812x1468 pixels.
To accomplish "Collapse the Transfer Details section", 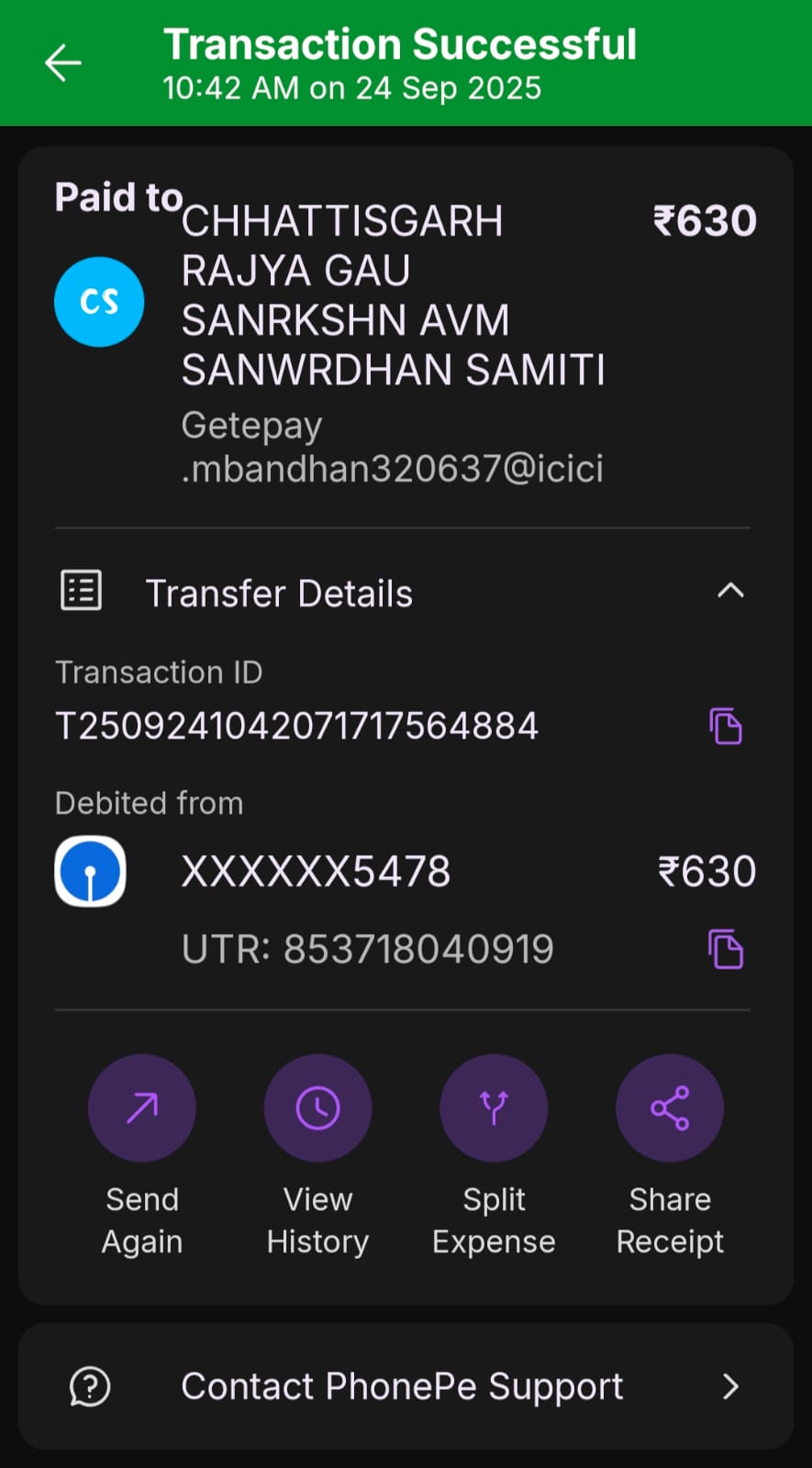I will coord(729,591).
